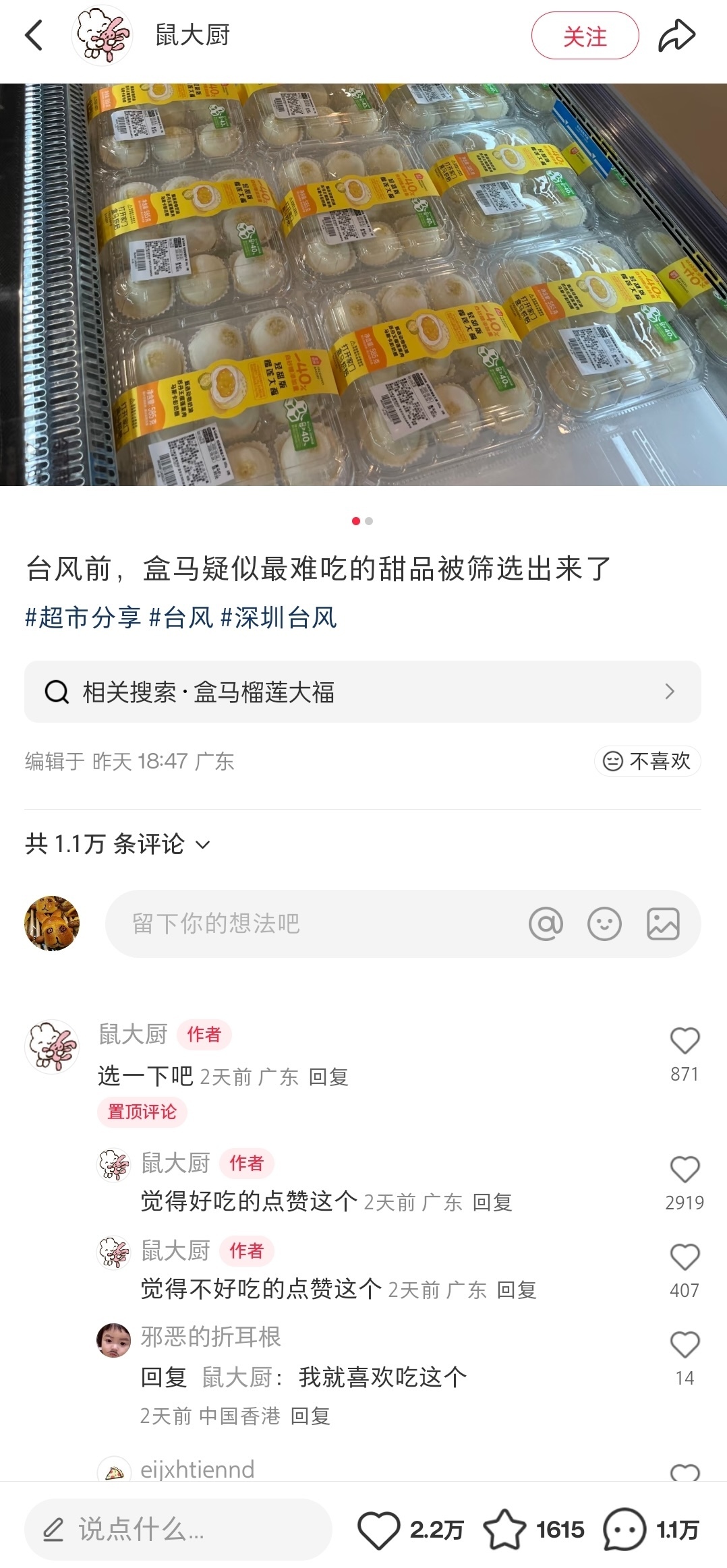Viewport: 727px width, 1568px height.
Task: Mention someone with the @ icon
Action: click(546, 924)
